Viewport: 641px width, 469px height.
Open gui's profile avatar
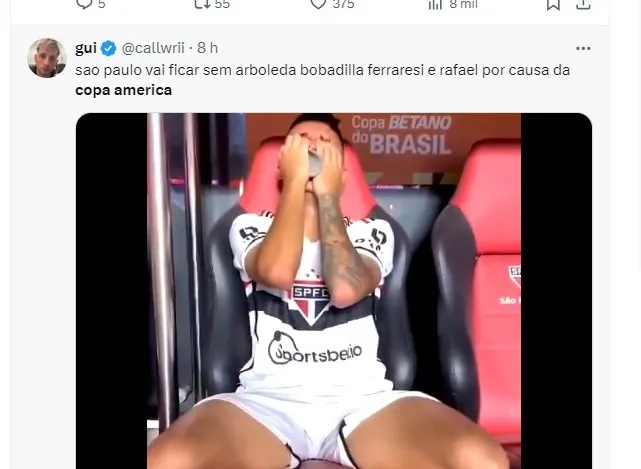coord(46,58)
